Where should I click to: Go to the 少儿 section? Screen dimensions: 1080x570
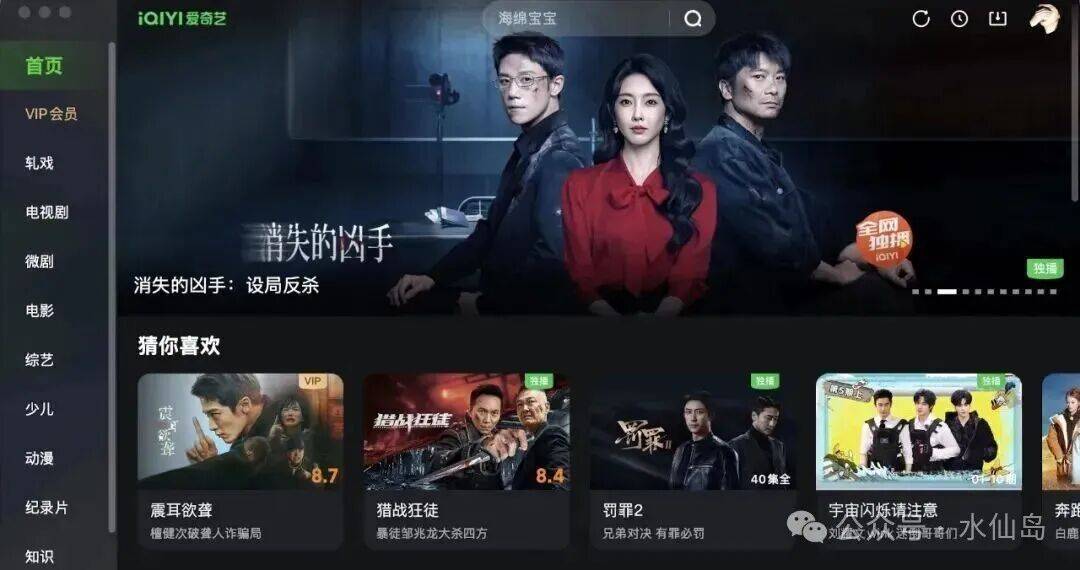click(40, 408)
